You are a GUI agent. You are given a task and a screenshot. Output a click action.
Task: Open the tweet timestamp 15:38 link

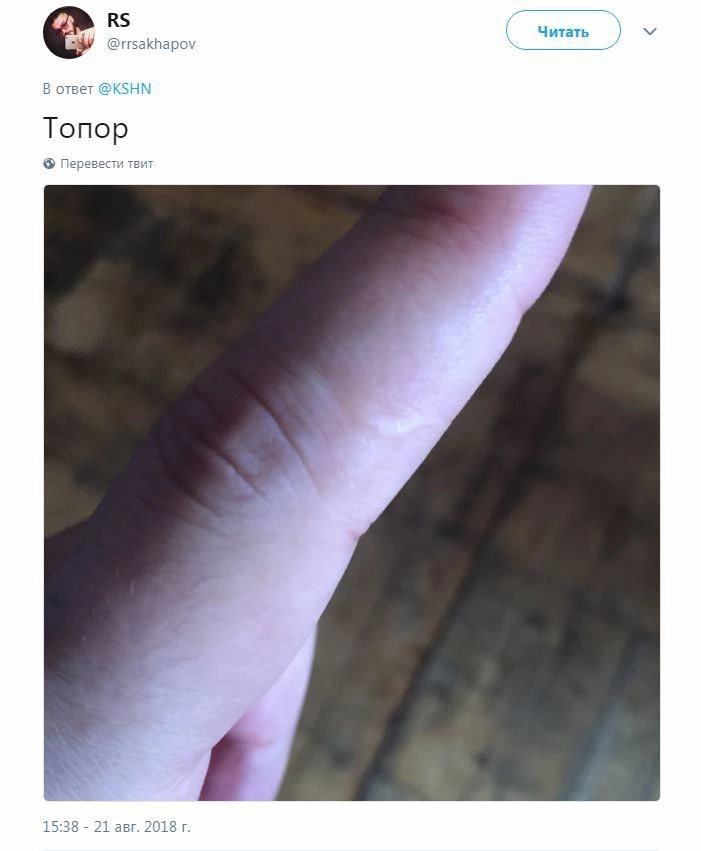tap(116, 827)
